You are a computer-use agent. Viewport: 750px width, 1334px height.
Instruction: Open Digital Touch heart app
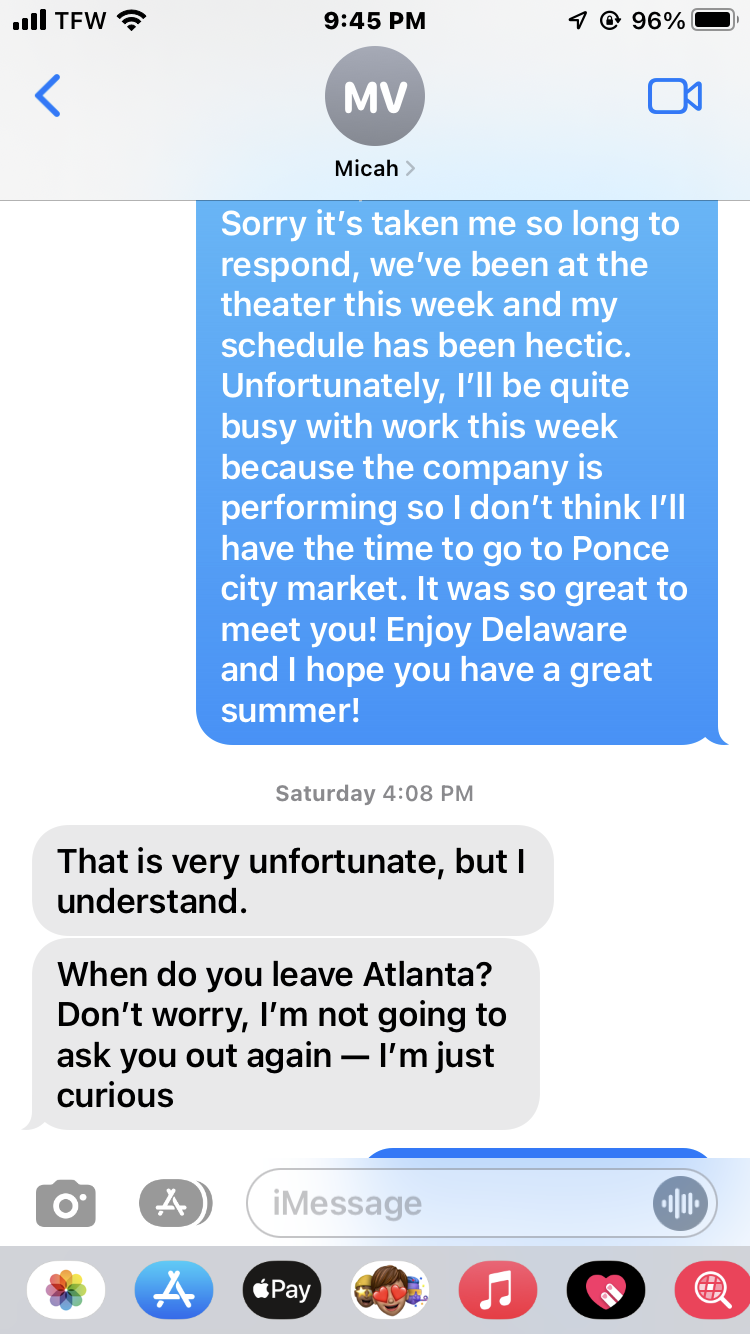point(605,1290)
